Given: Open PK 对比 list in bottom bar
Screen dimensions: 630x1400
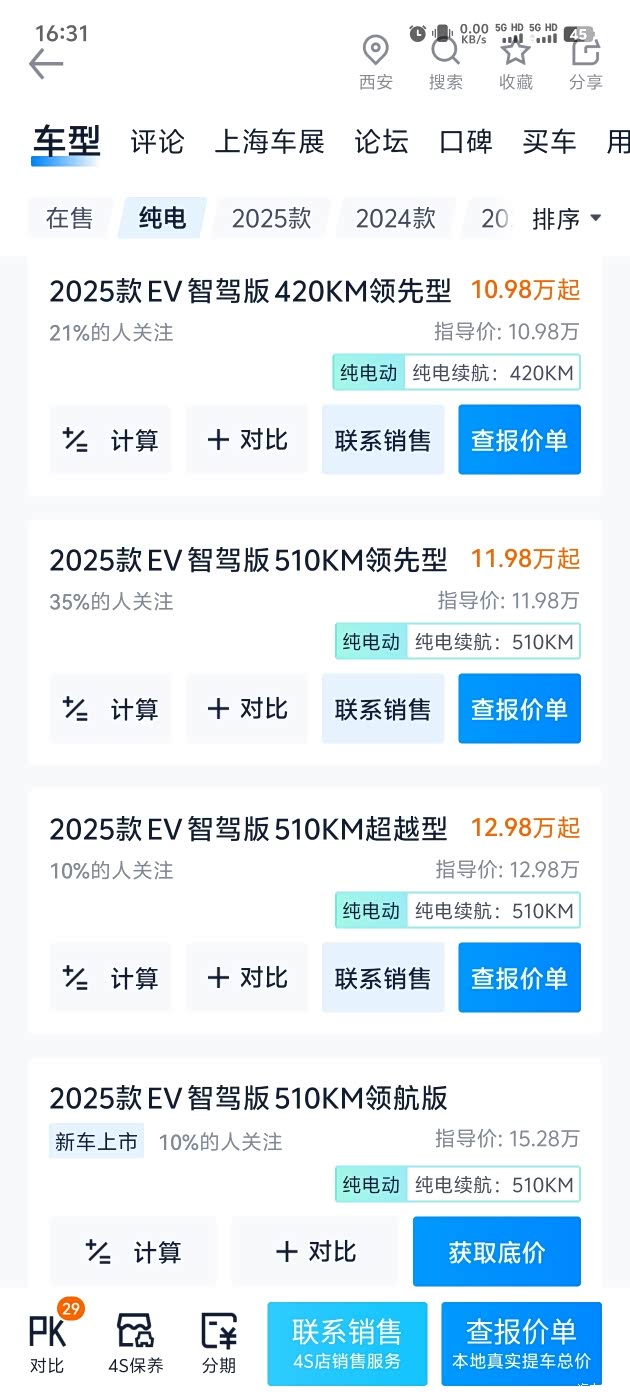Looking at the screenshot, I should pyautogui.click(x=47, y=1343).
